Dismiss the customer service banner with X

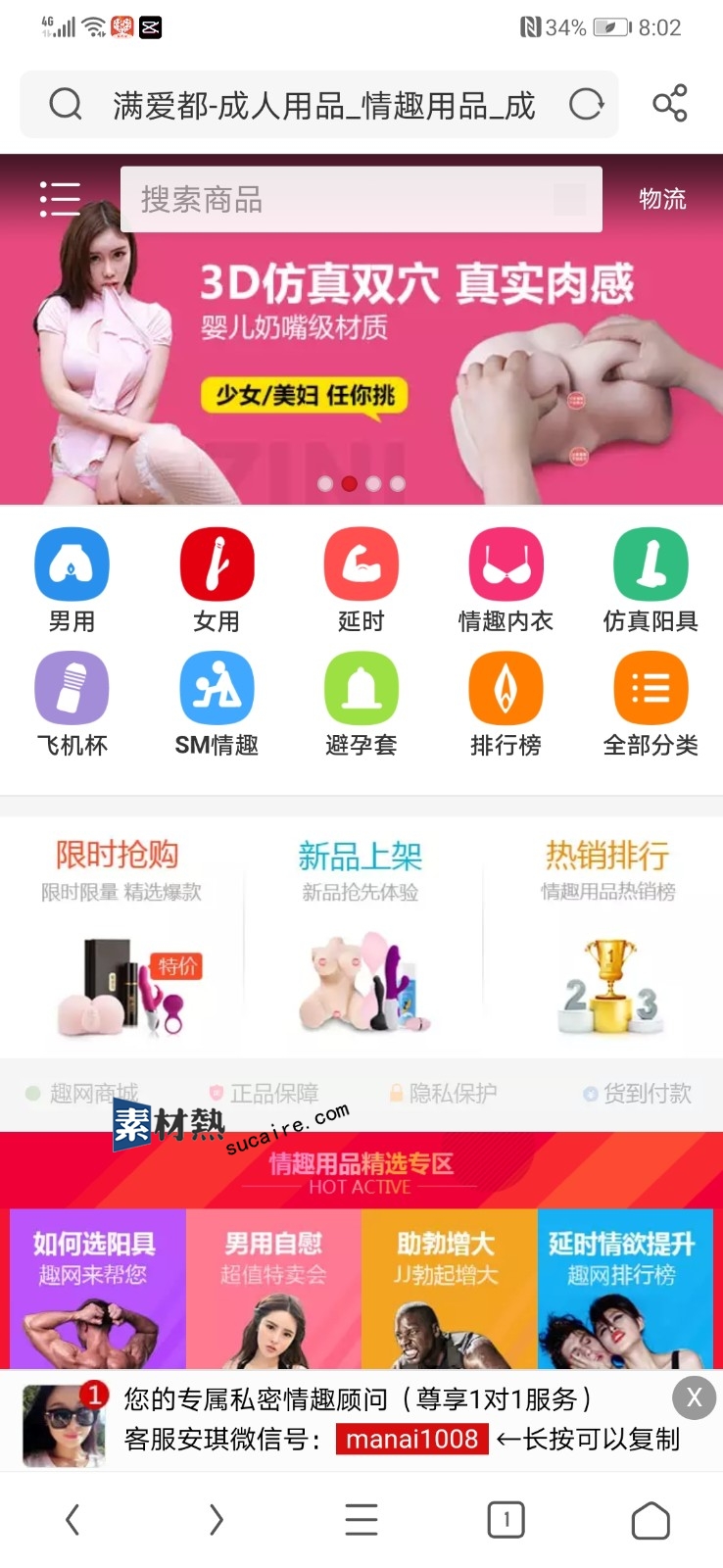coord(694,1397)
